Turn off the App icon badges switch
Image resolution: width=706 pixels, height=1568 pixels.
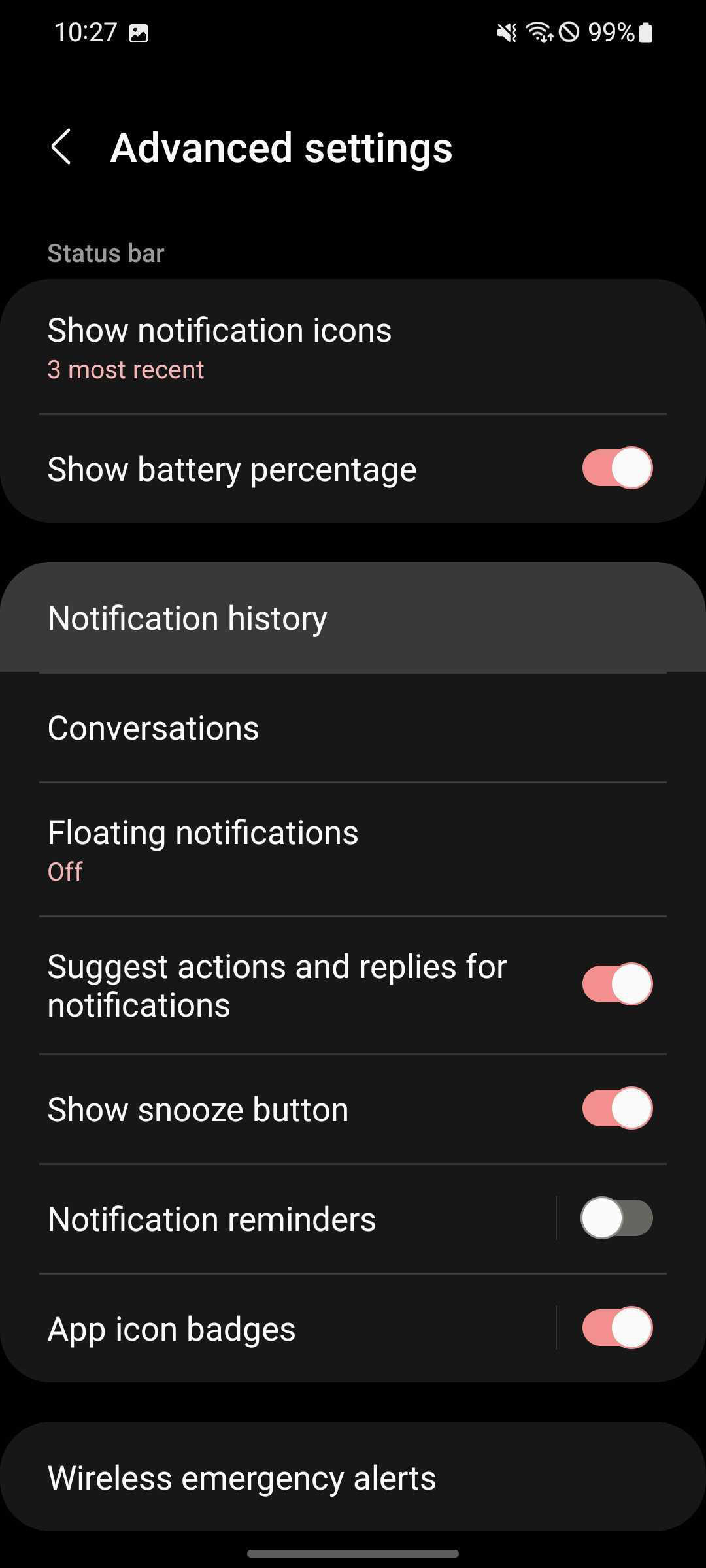click(x=616, y=1328)
